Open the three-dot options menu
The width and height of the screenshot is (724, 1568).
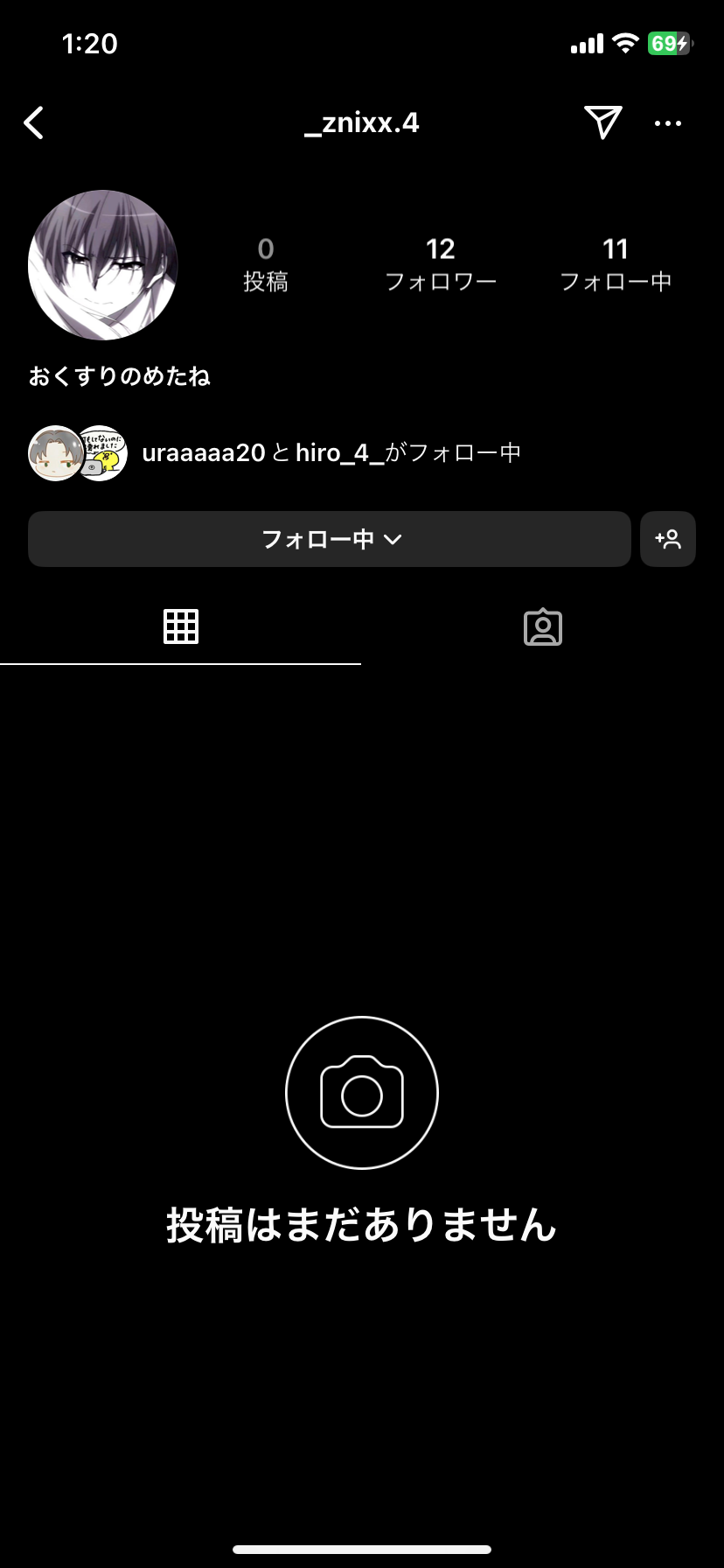click(669, 122)
